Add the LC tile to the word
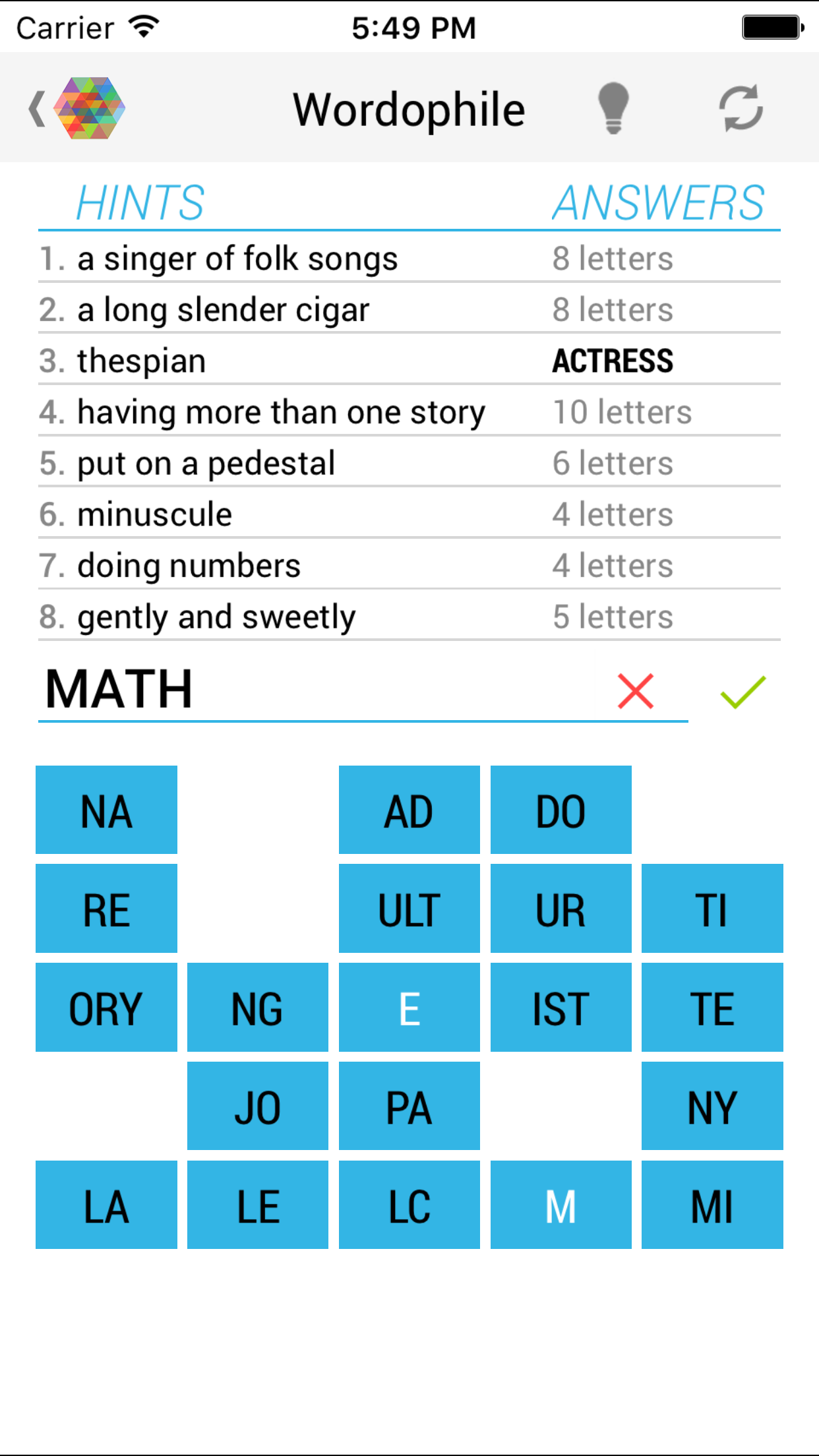819x1456 pixels. (409, 1205)
